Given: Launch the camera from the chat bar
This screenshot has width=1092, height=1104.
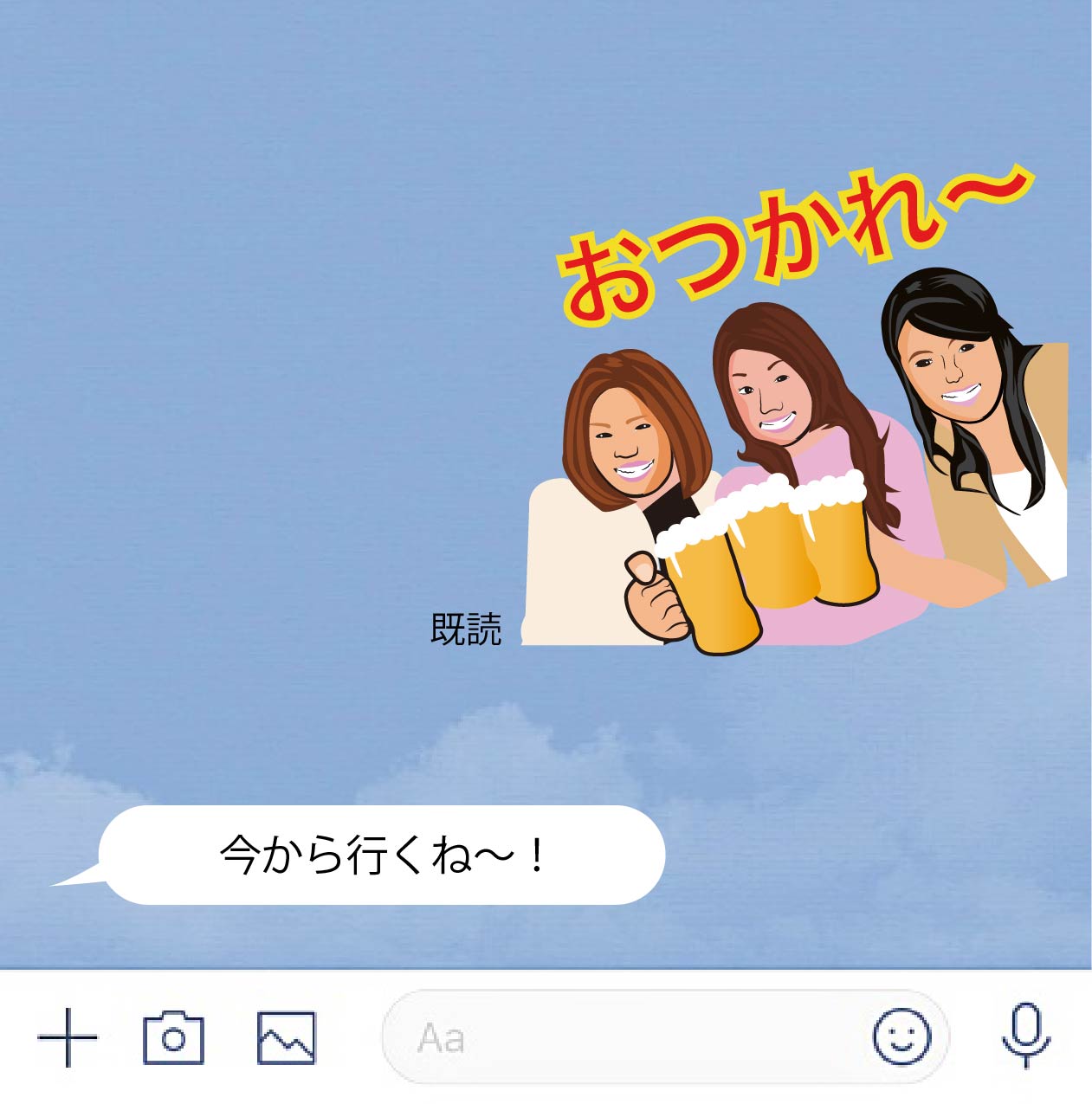Looking at the screenshot, I should 173,1036.
